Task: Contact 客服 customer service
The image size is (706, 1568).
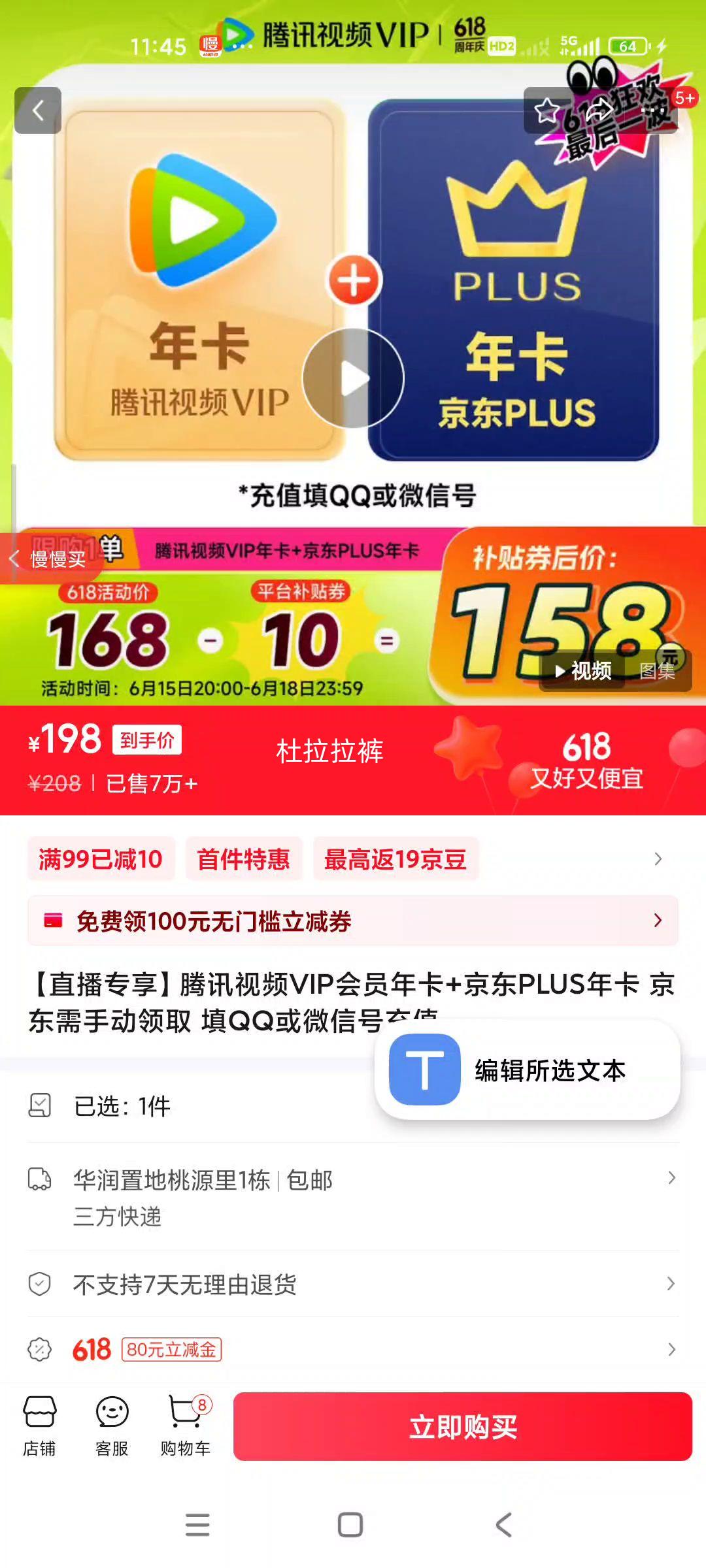Action: click(x=112, y=1426)
